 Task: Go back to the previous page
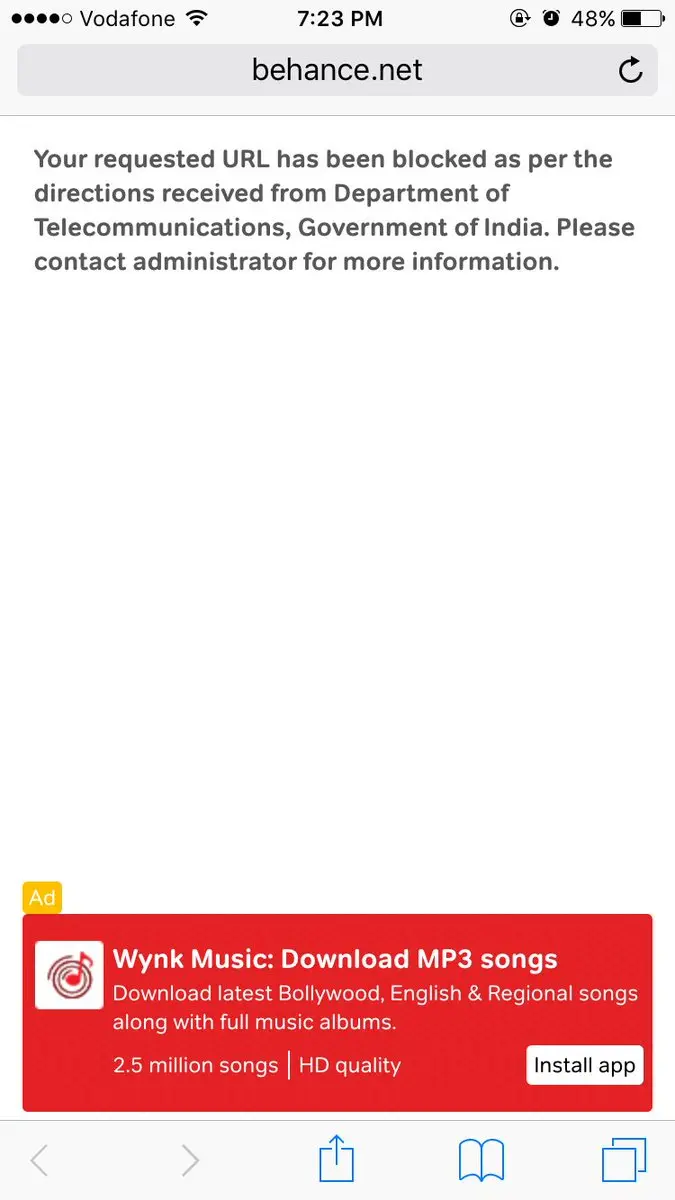[x=40, y=1160]
